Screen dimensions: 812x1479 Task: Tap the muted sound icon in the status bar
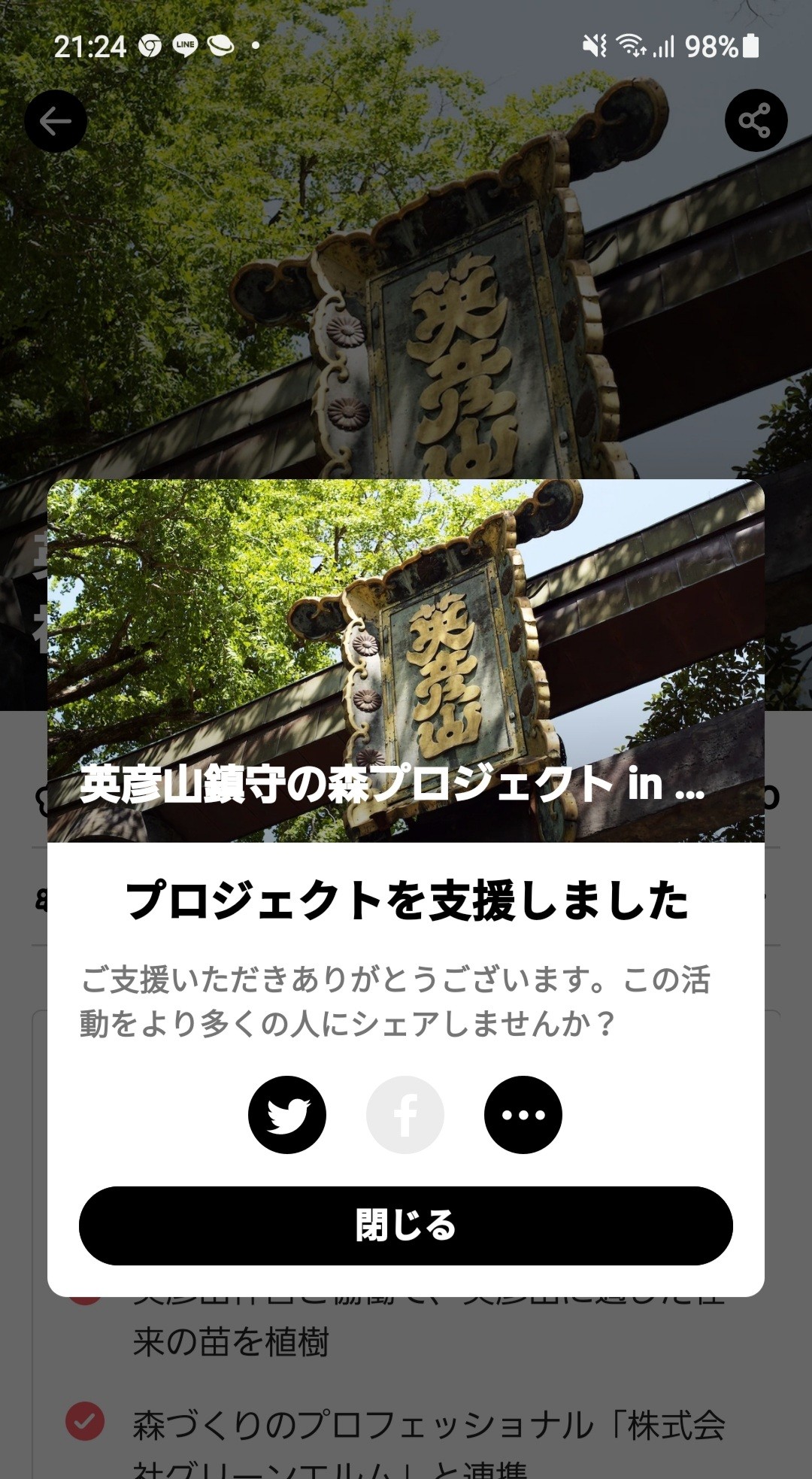point(593,45)
